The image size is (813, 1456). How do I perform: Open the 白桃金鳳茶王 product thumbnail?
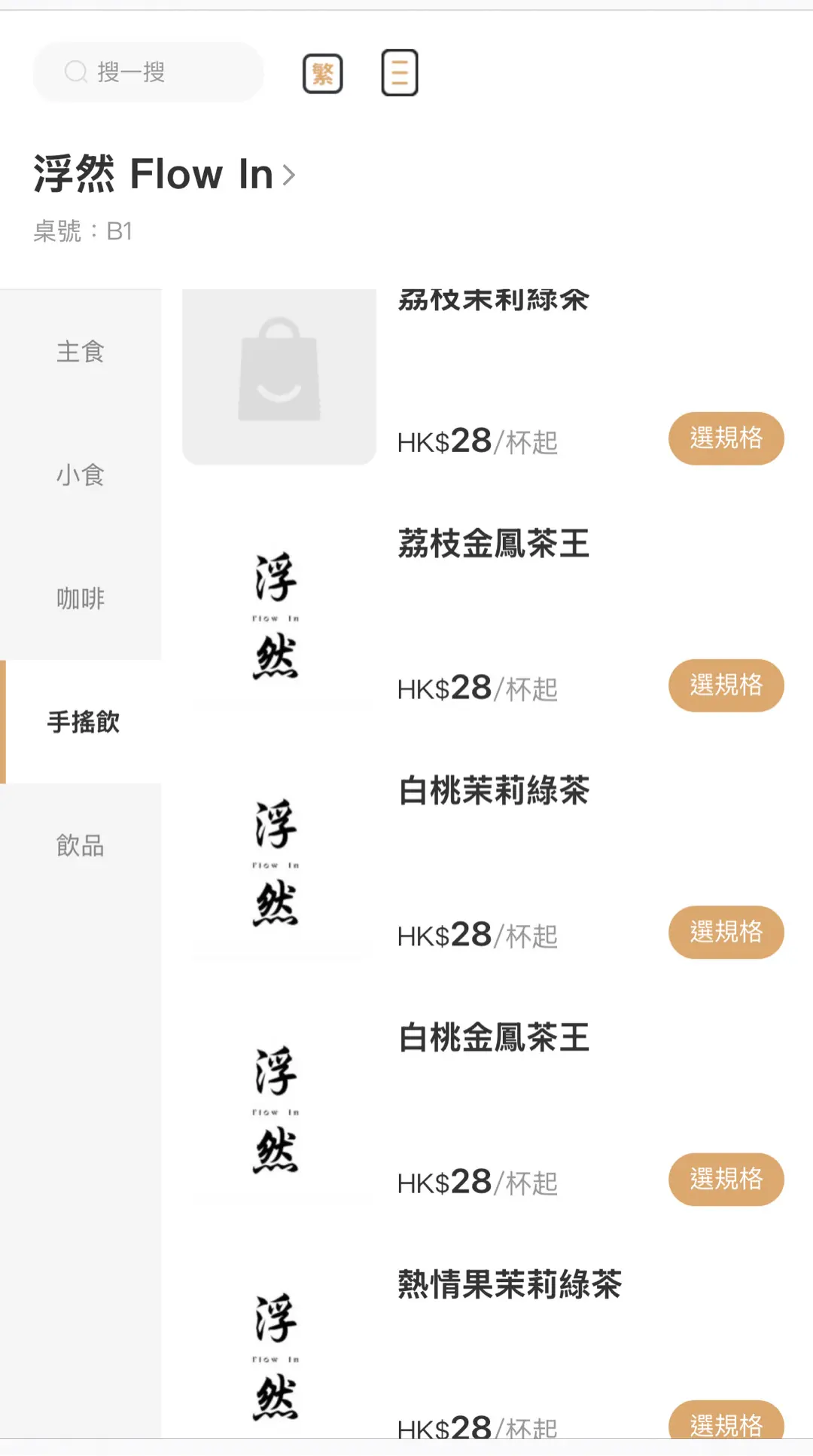279,1110
